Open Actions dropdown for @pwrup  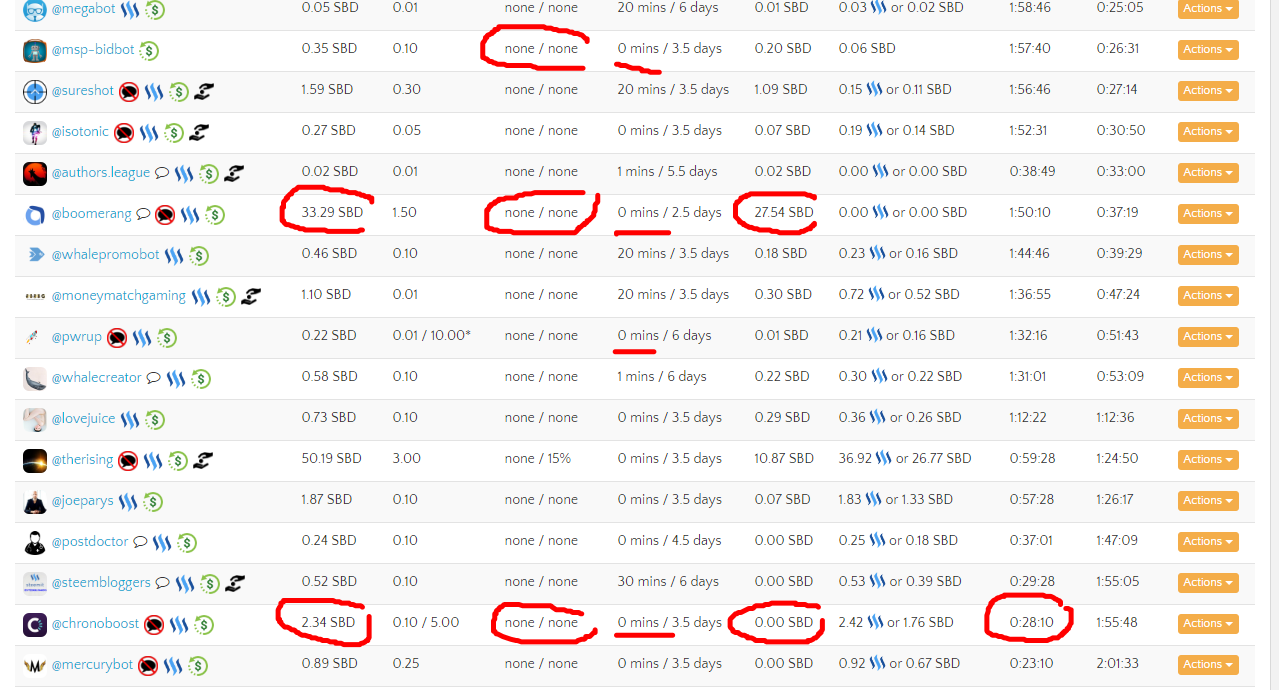coord(1207,336)
